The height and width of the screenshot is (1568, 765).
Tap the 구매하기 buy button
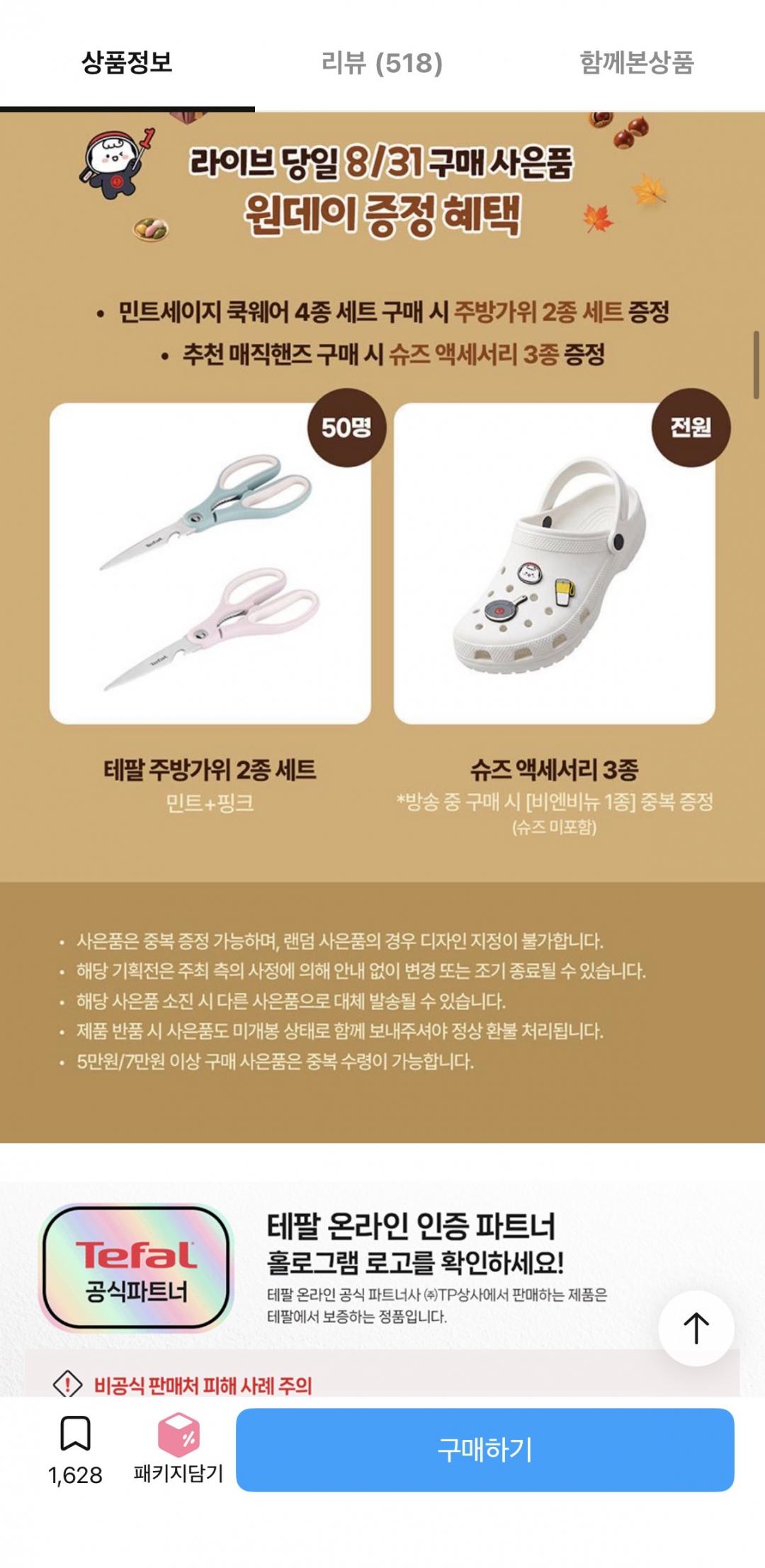coord(485,1450)
